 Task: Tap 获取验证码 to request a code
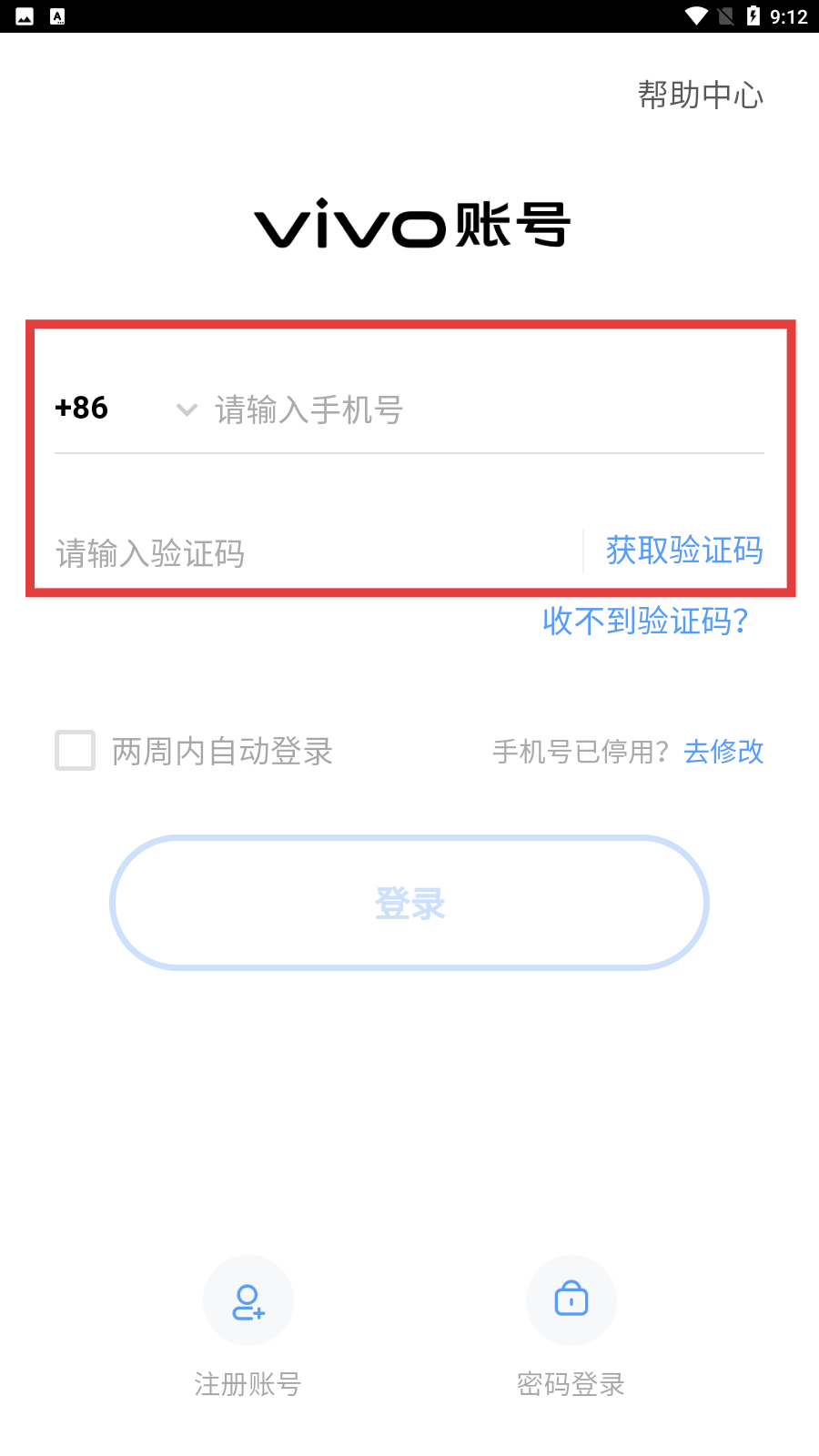(x=684, y=551)
